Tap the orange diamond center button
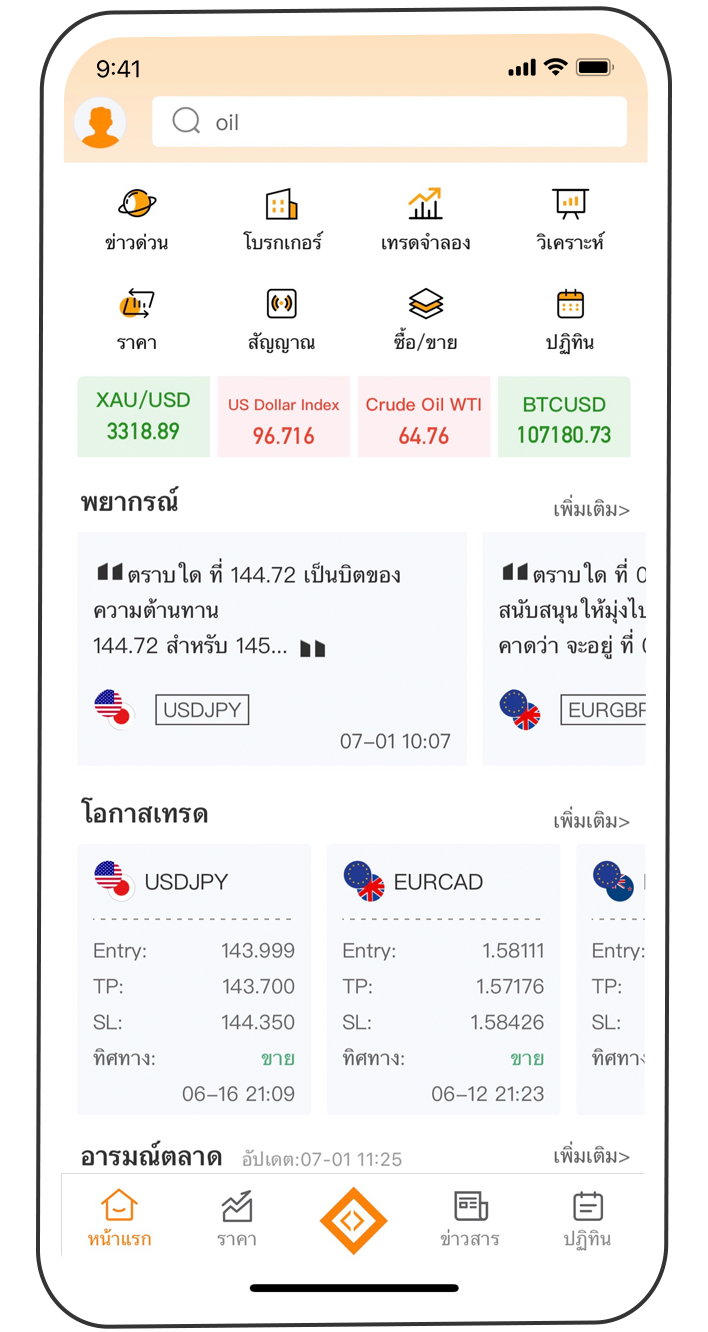 (353, 1220)
